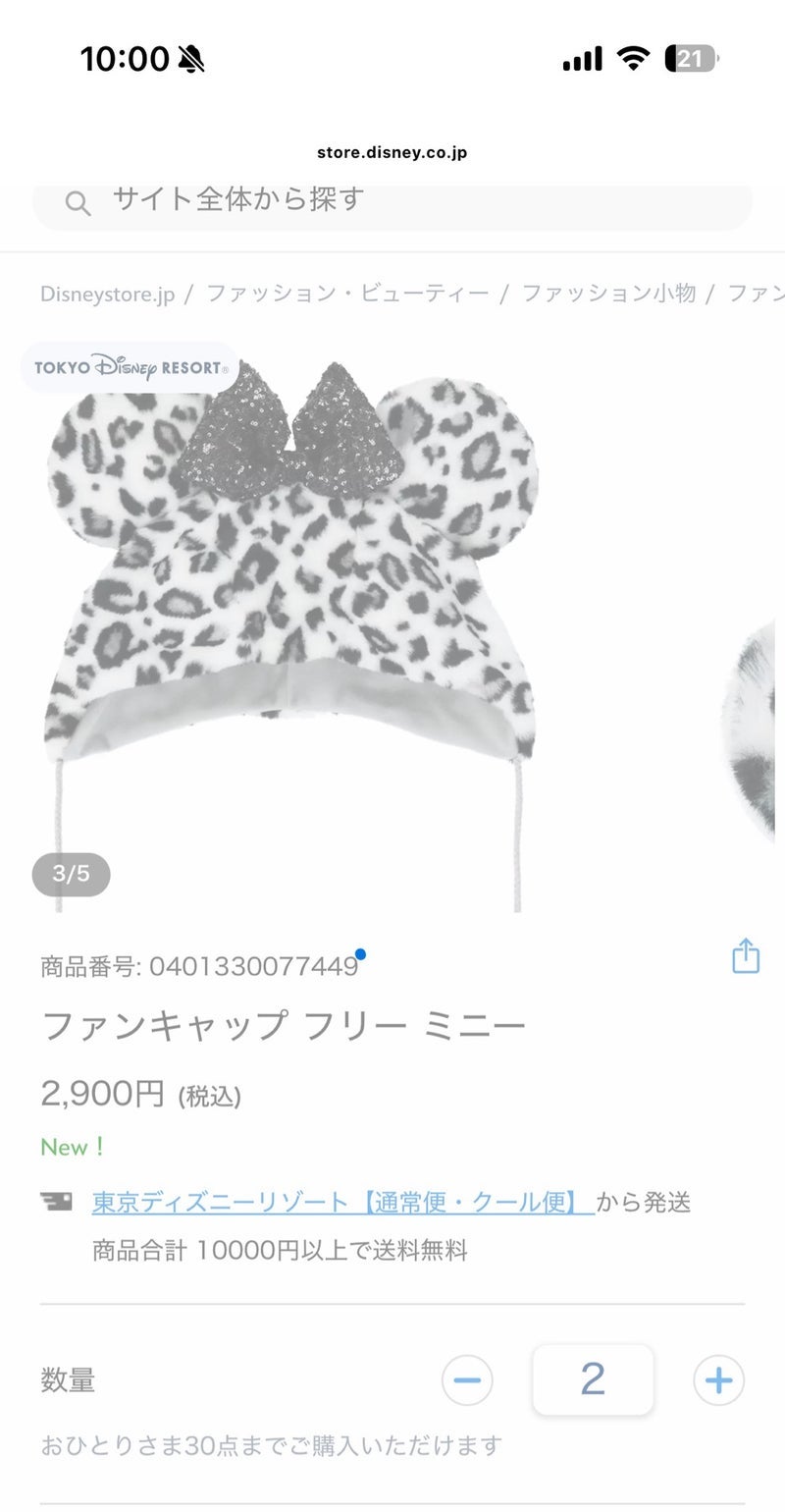This screenshot has width=785, height=1512.
Task: Decrease quantity with the minus button
Action: click(x=467, y=1380)
